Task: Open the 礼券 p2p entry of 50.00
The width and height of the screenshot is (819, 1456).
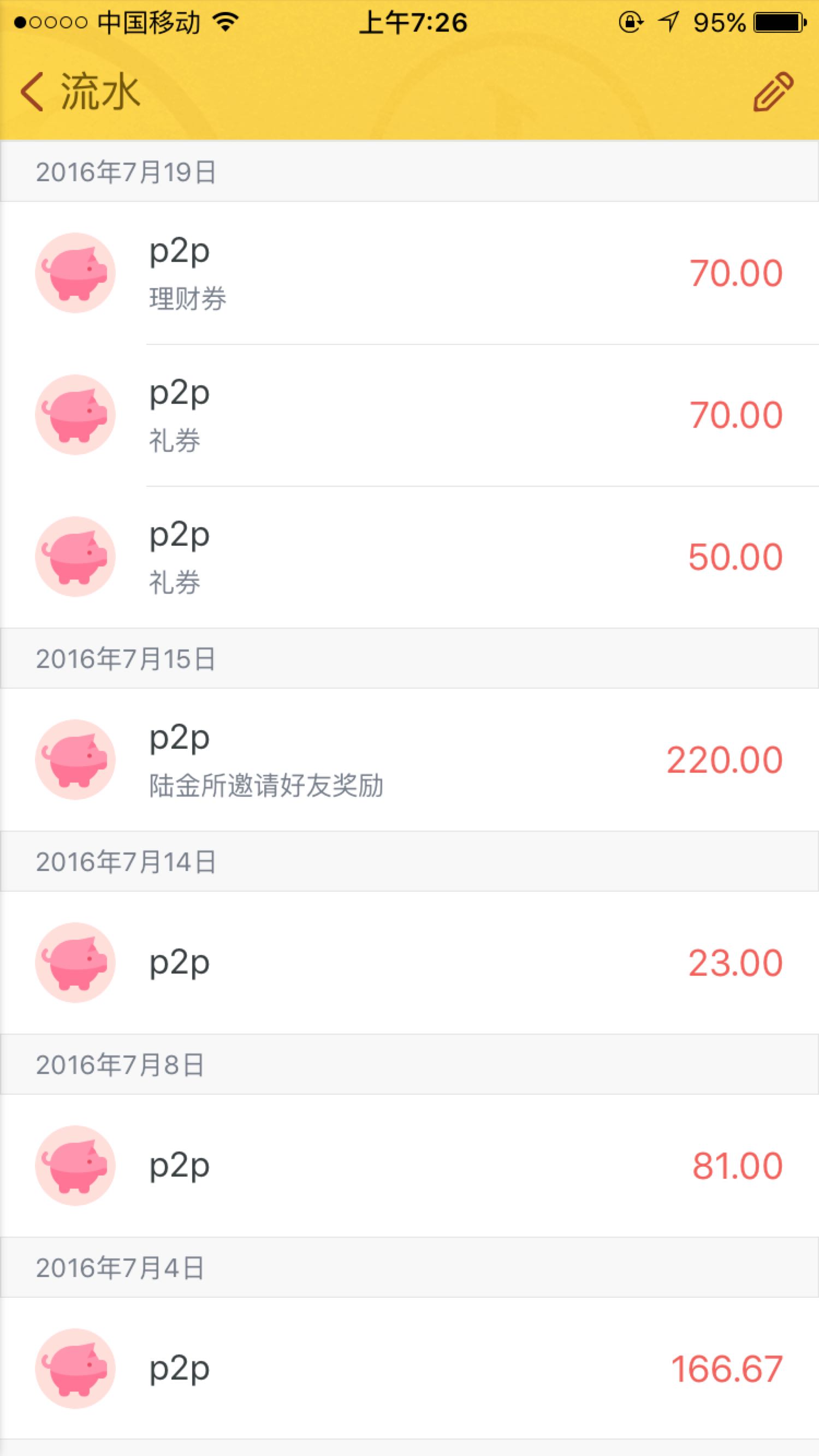Action: pos(410,557)
